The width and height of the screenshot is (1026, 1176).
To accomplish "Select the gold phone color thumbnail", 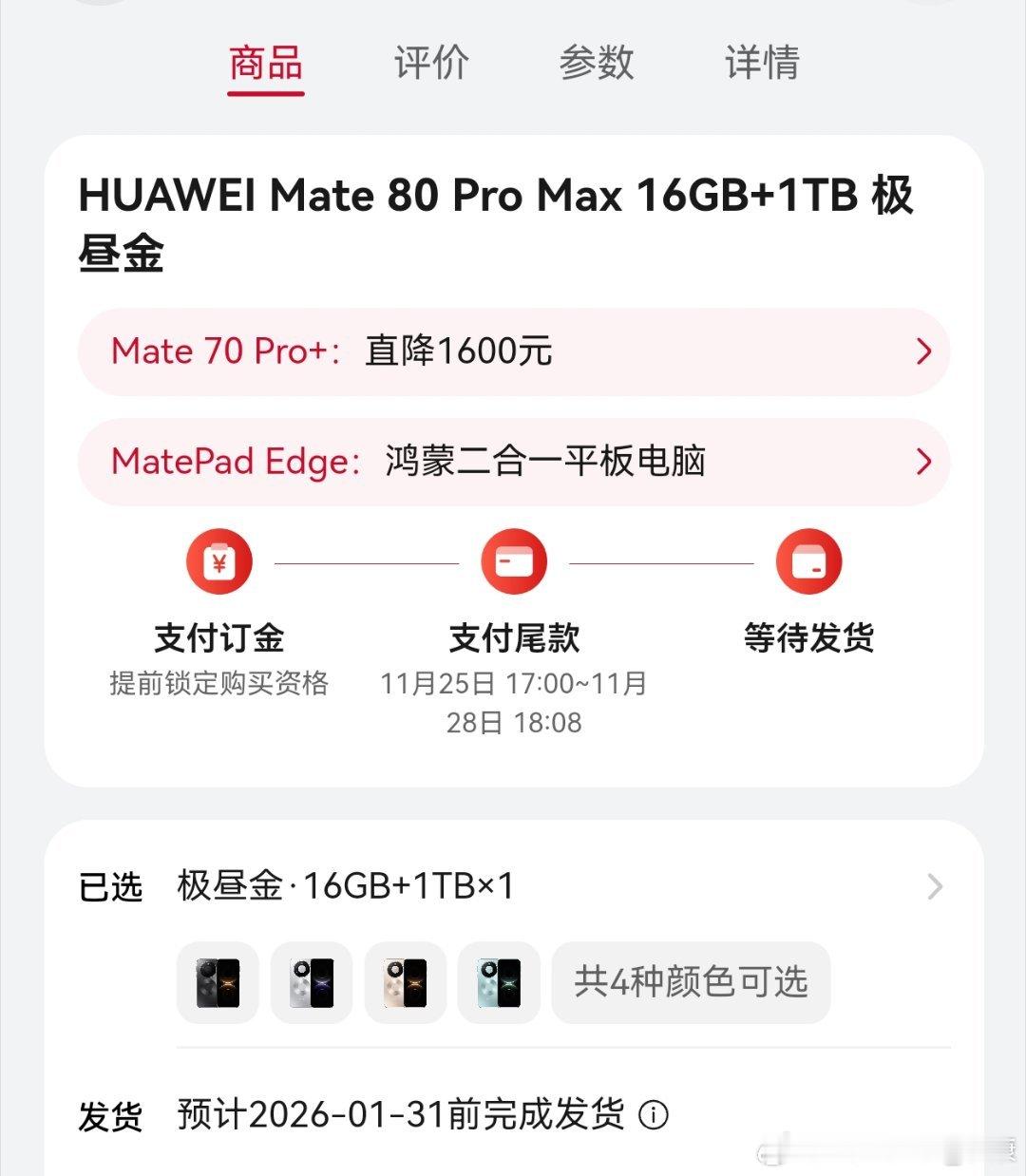I will coord(405,983).
